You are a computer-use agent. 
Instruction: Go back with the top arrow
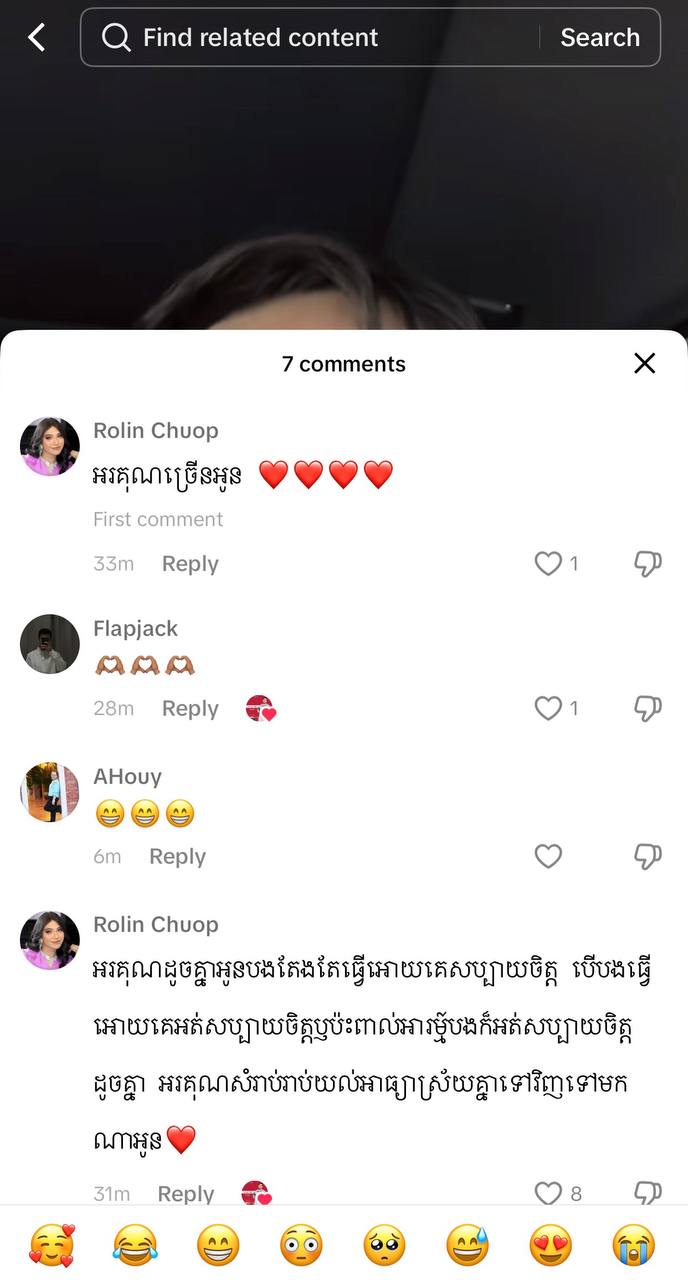tap(37, 38)
